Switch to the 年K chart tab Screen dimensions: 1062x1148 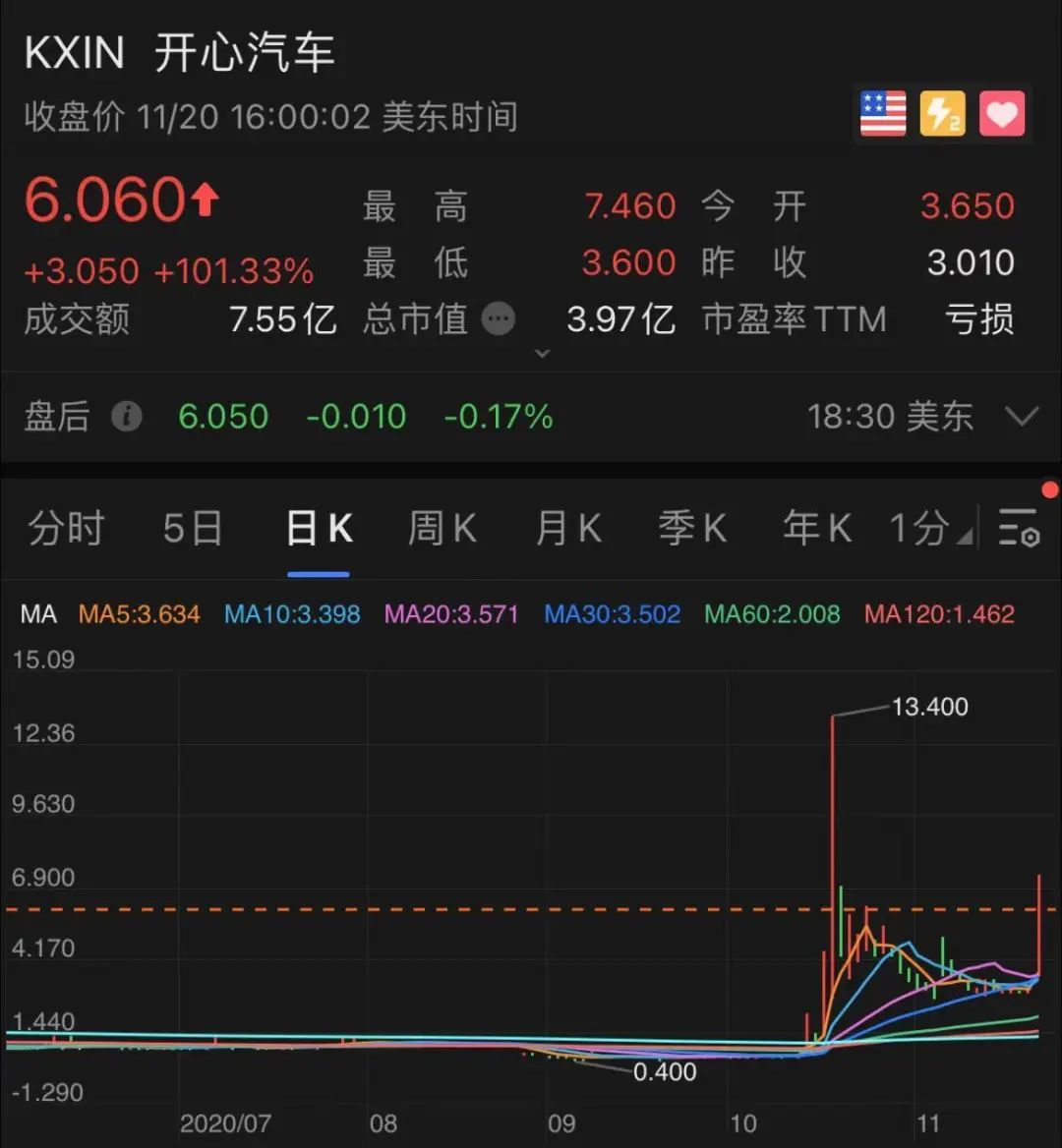pos(816,529)
